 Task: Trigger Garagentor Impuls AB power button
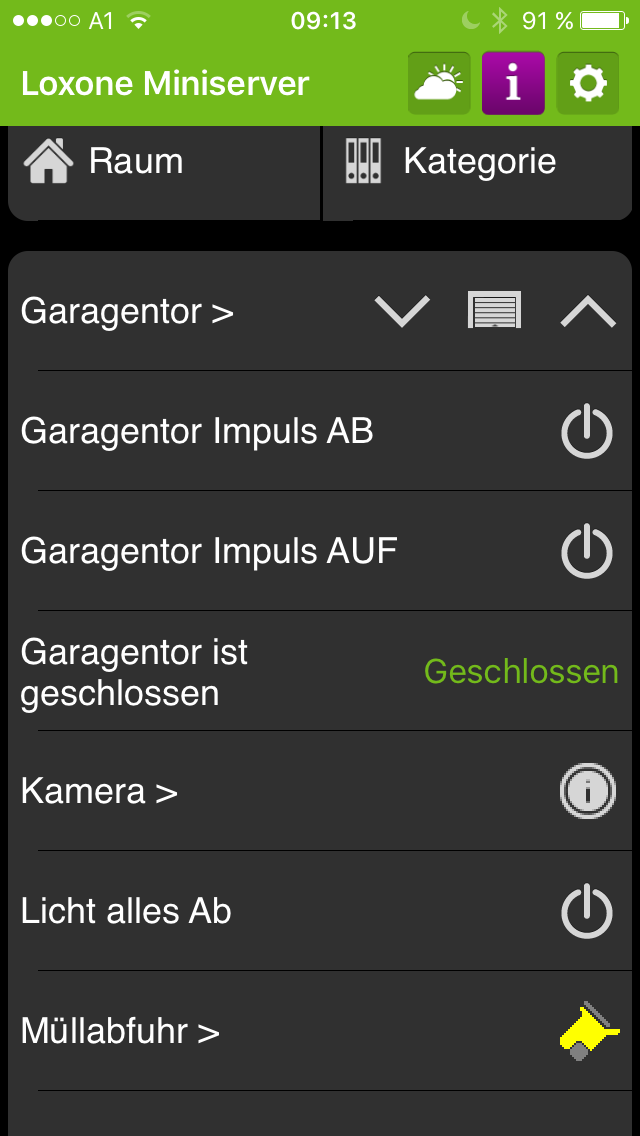point(586,432)
